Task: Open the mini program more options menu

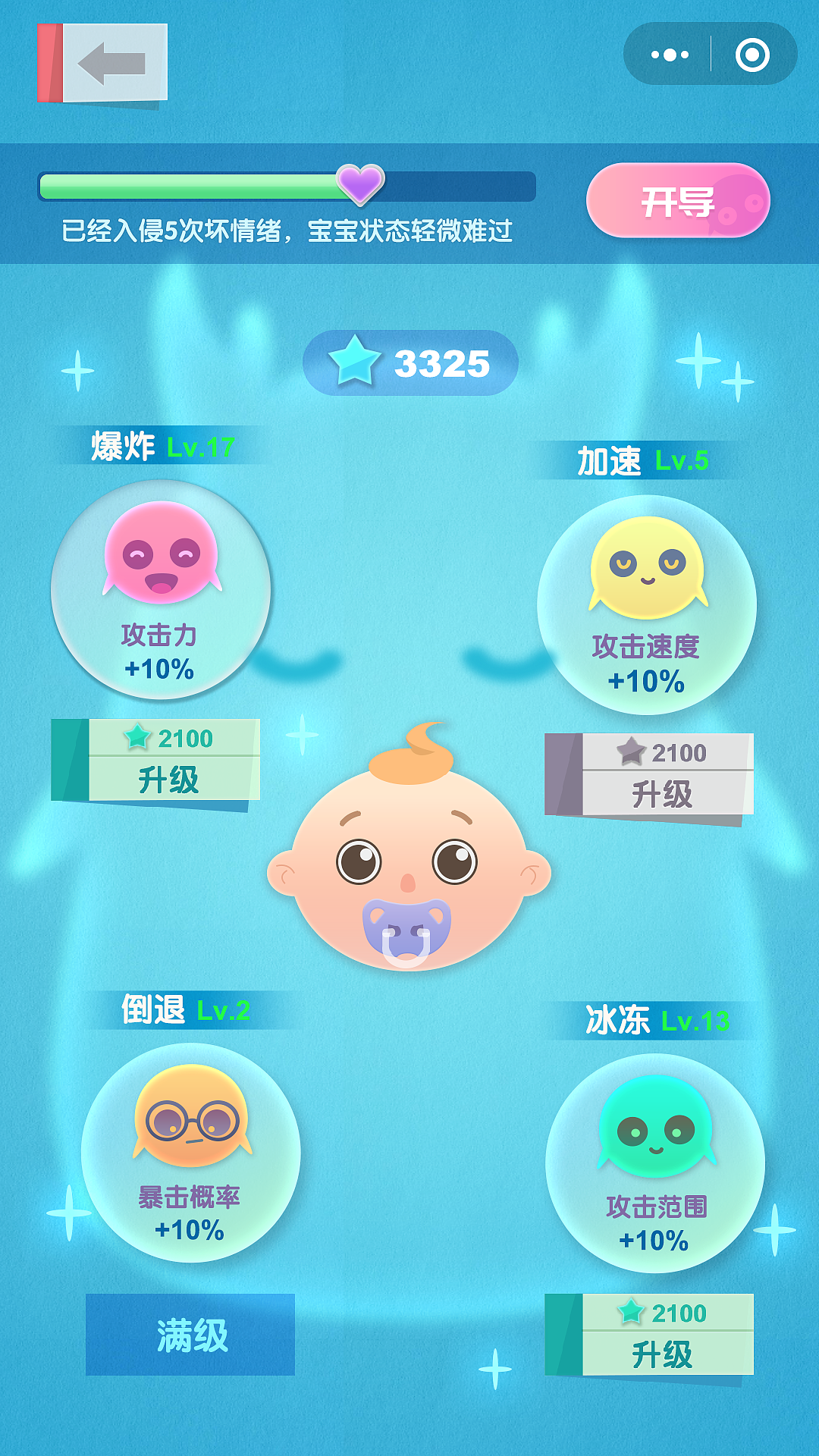Action: click(x=670, y=55)
